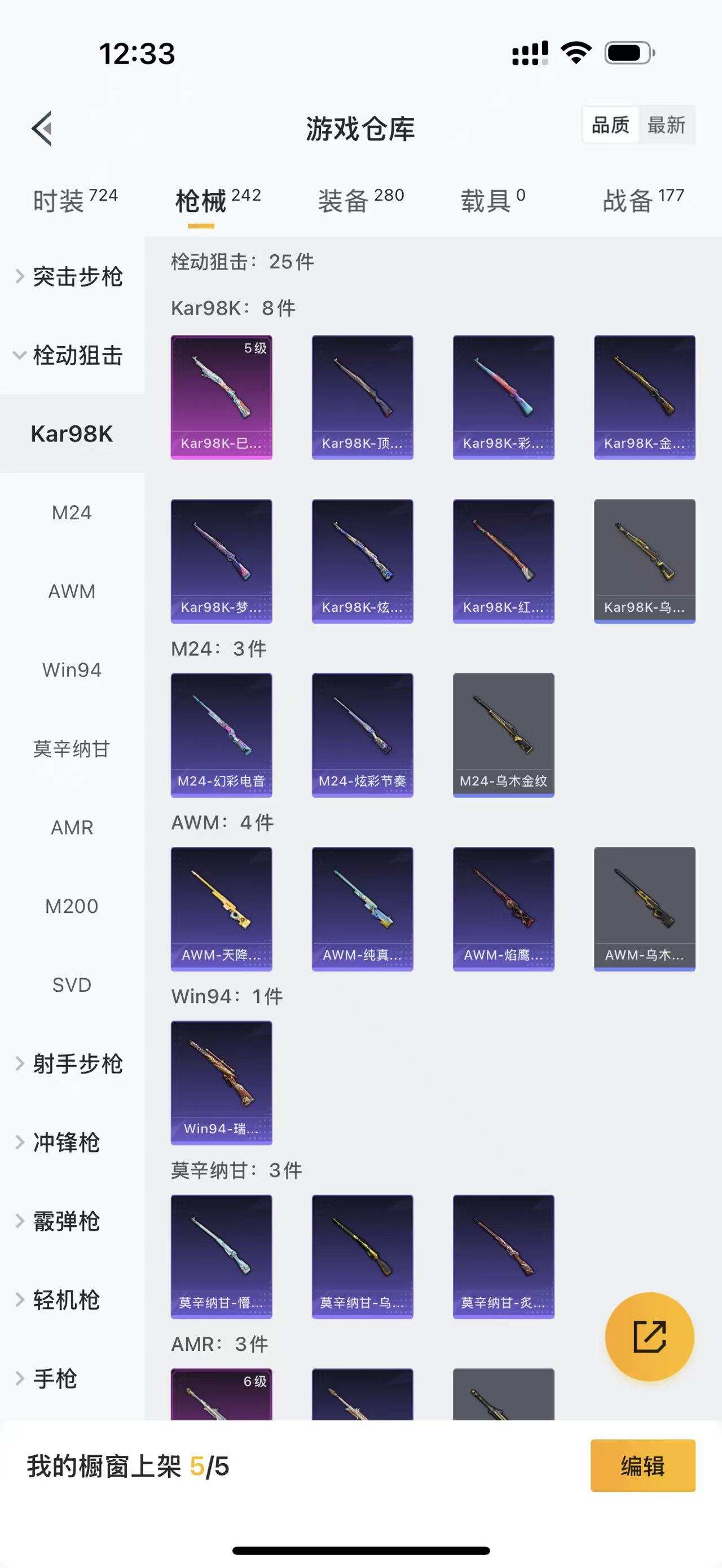
Task: Expand the 冲锋枪 category
Action: click(x=66, y=1142)
